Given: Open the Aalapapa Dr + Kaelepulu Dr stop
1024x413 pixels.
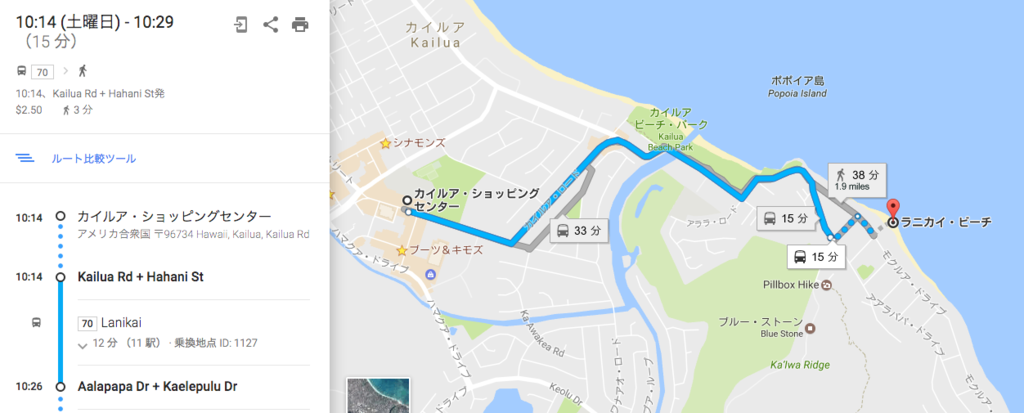Looking at the screenshot, I should coord(159,386).
